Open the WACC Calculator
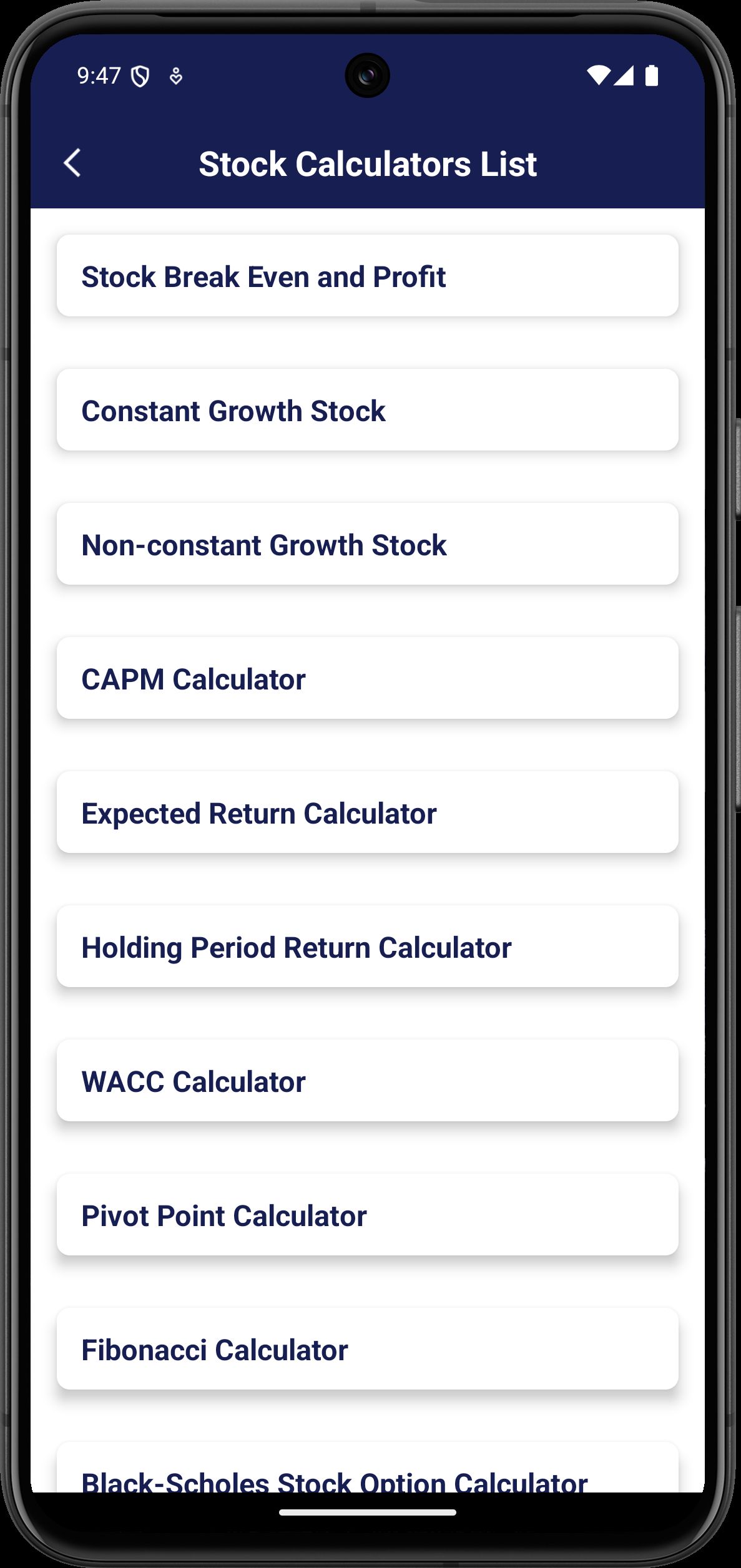741x1568 pixels. (367, 1081)
